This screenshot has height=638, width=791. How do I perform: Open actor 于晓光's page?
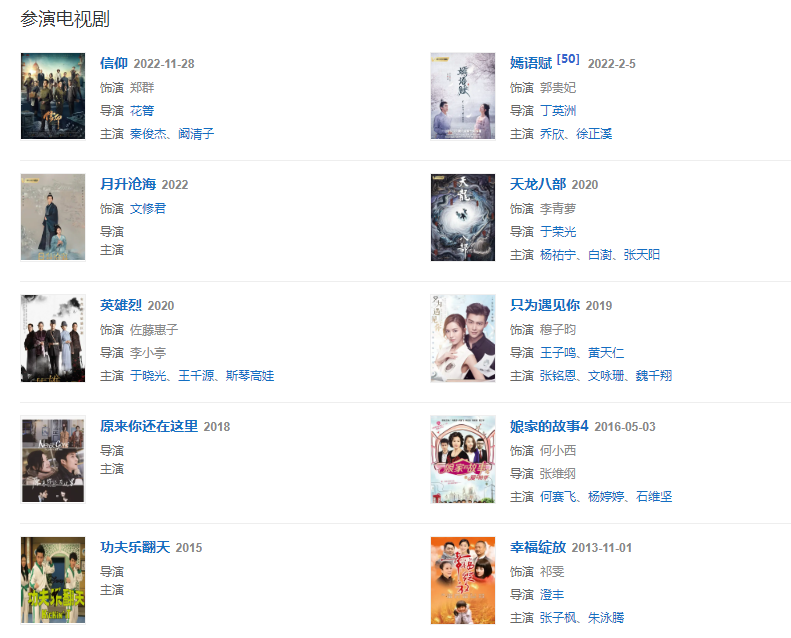point(149,375)
